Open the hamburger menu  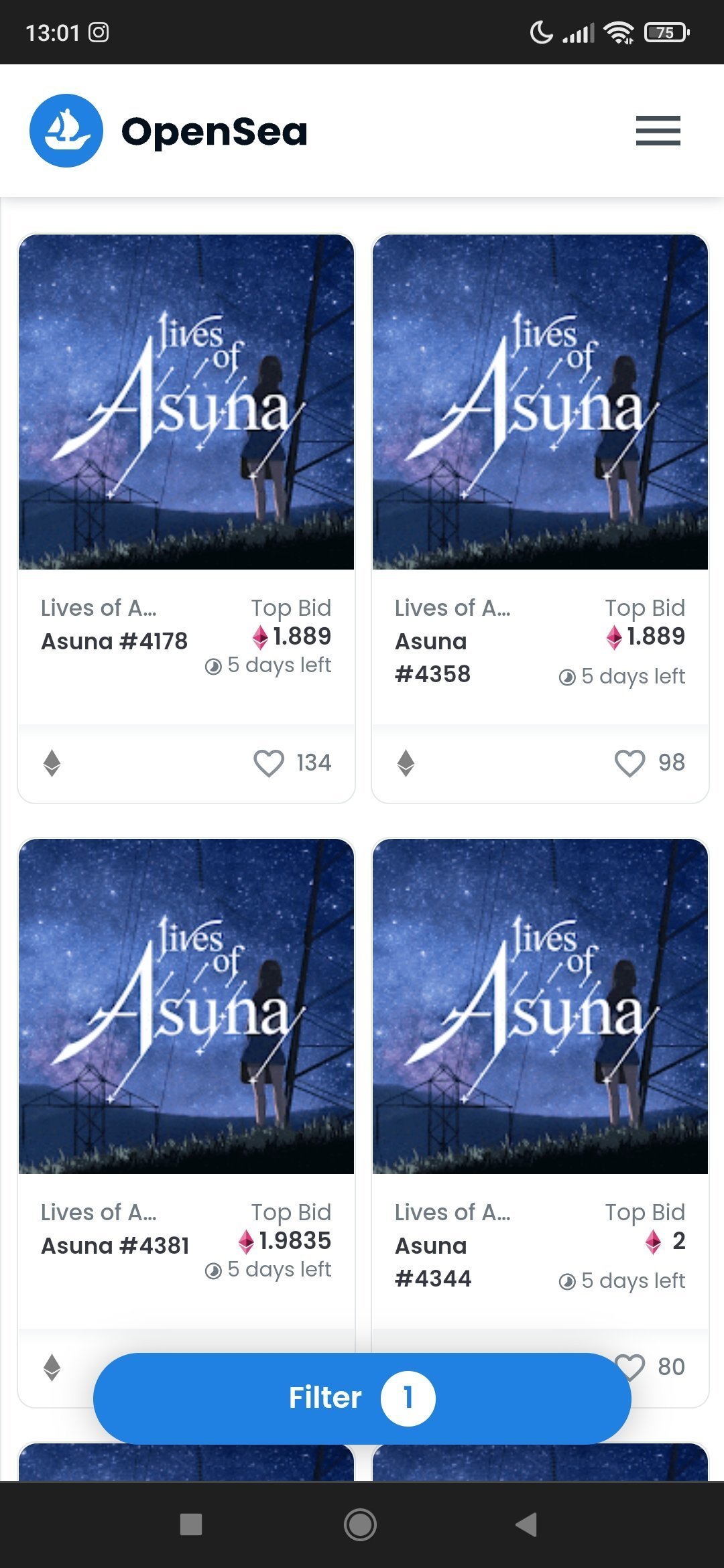(658, 131)
